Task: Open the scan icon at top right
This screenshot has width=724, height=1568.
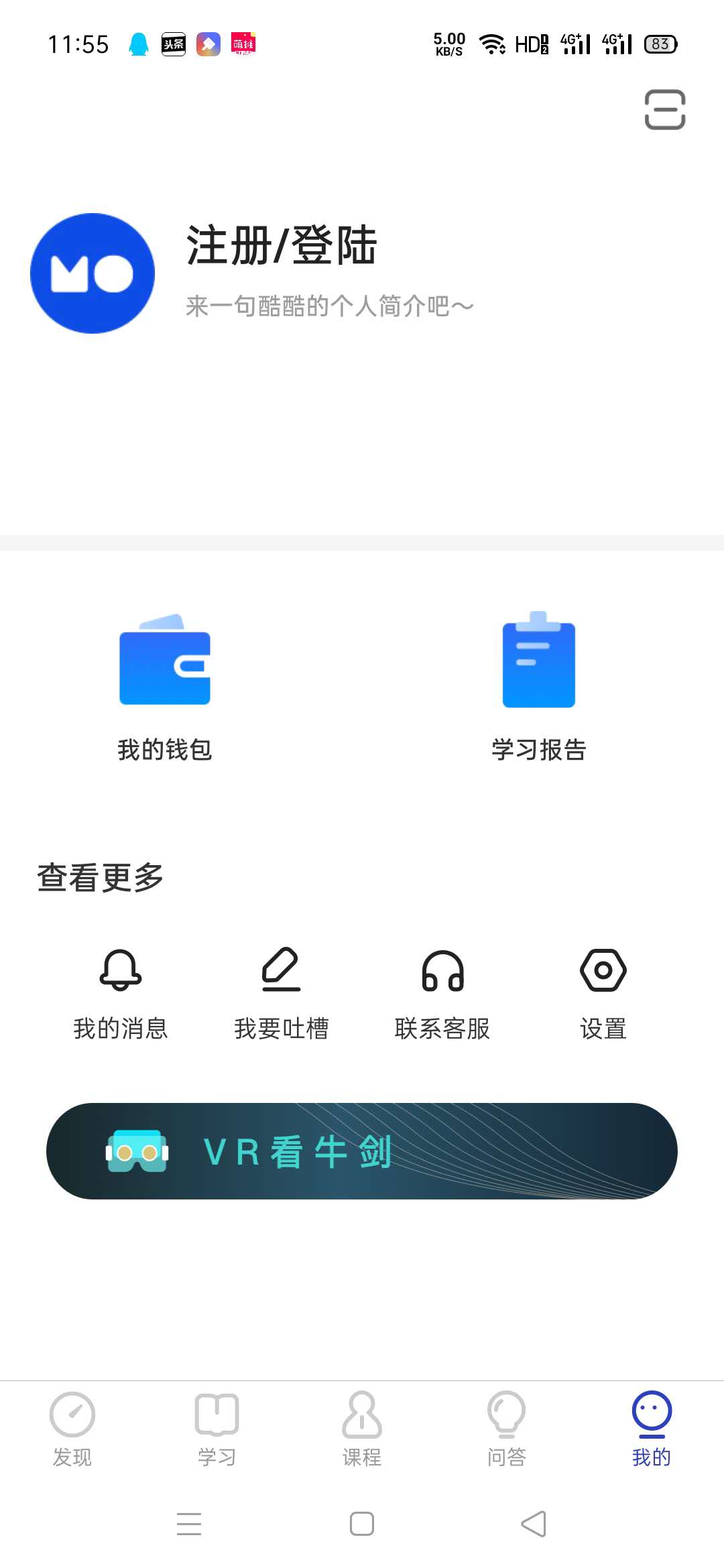Action: pos(664,109)
